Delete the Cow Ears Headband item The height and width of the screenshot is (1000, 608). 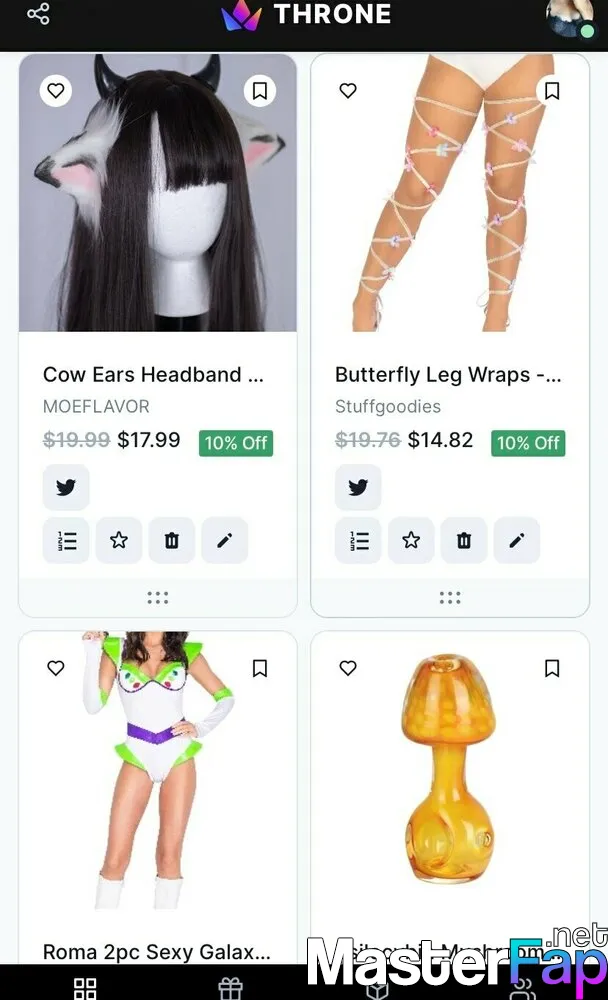pyautogui.click(x=172, y=540)
